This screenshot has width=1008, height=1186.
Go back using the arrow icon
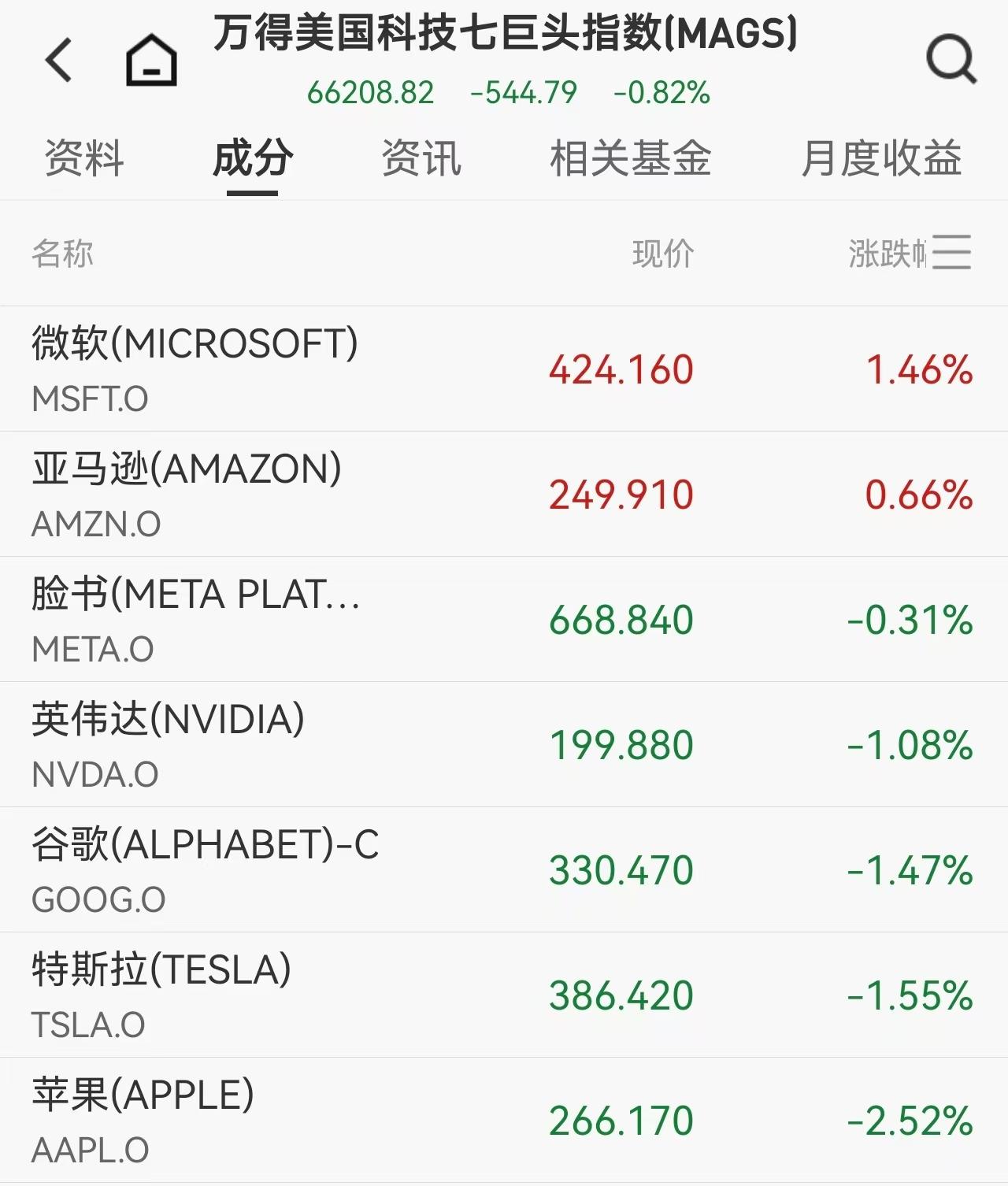click(x=59, y=60)
